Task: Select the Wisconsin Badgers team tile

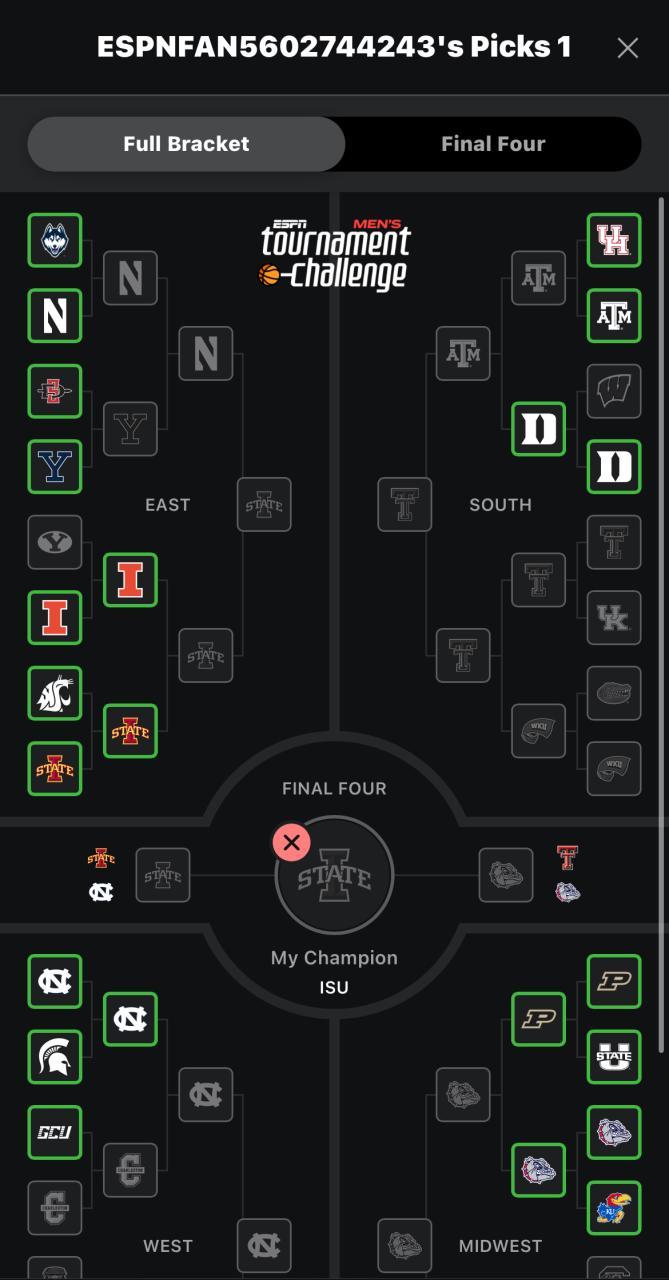Action: coord(613,391)
